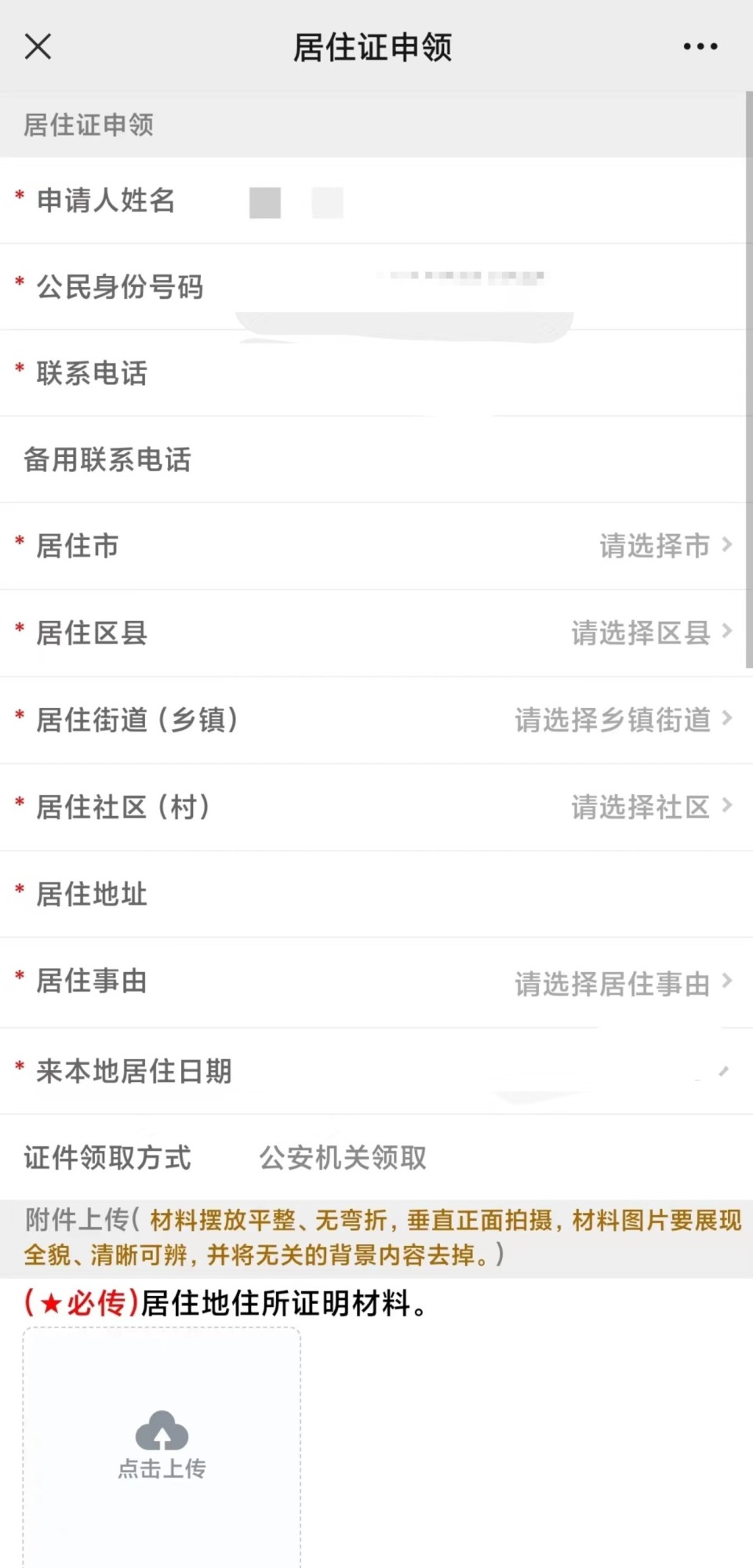Open the 居住市 city selector
753x1568 pixels.
[x=376, y=546]
